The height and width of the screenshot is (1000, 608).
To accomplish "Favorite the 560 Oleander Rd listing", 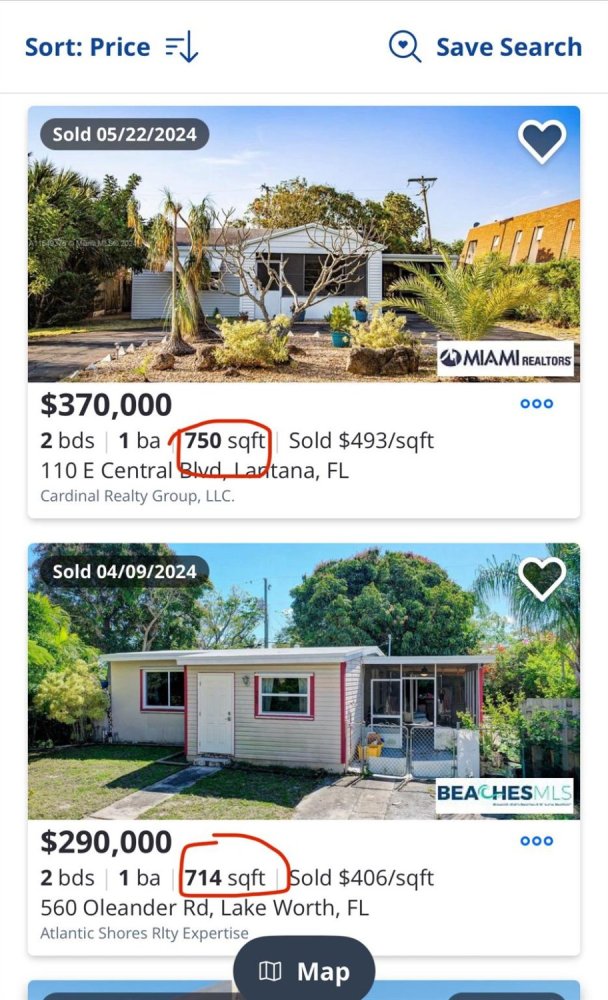I will point(542,578).
